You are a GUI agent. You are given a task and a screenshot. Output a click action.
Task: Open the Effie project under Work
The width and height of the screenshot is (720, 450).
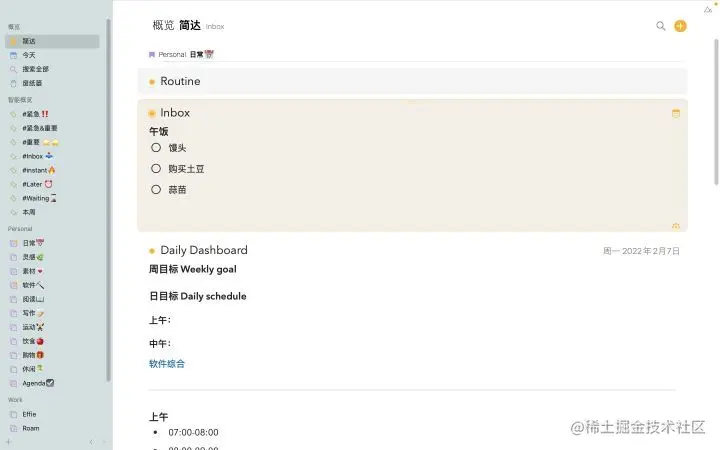point(30,414)
